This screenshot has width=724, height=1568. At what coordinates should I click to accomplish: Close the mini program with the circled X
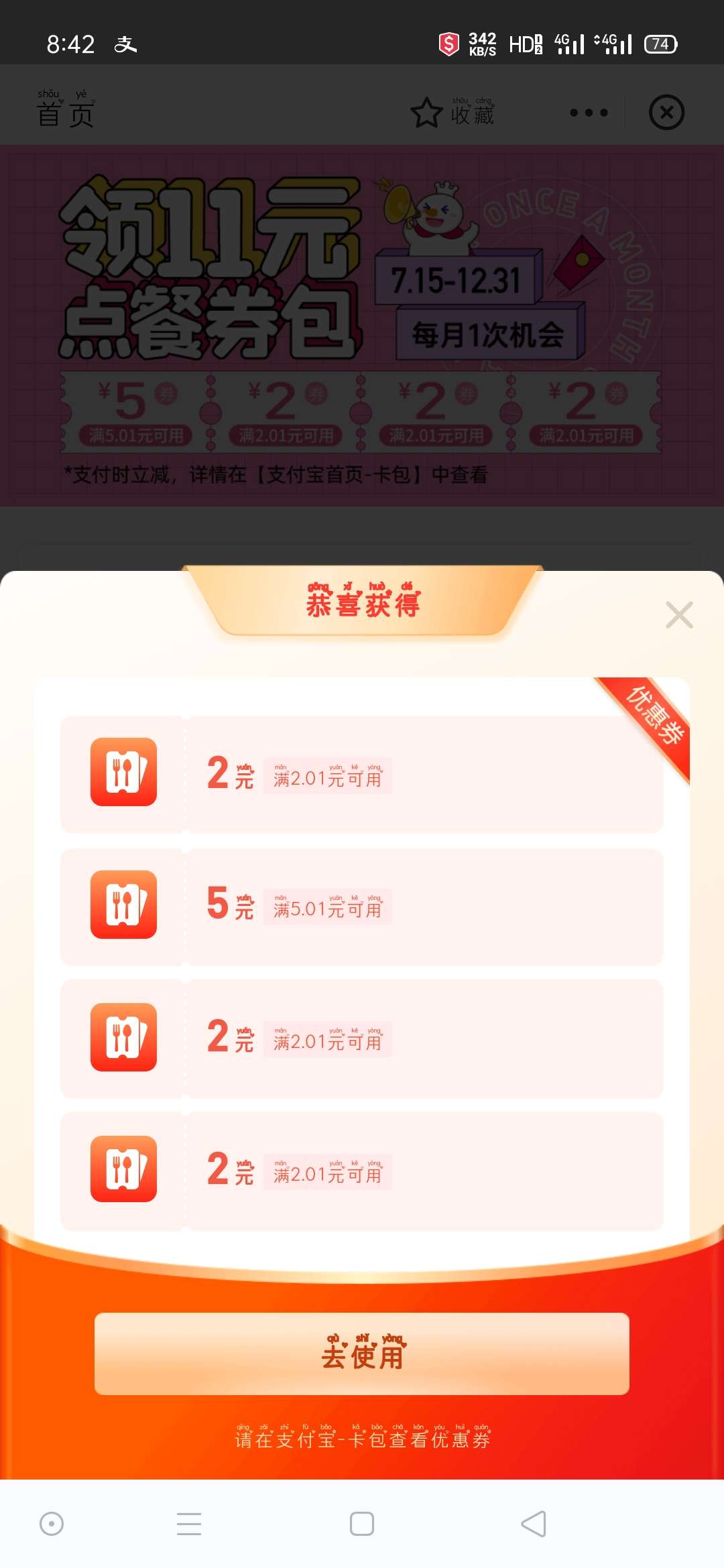pyautogui.click(x=666, y=112)
